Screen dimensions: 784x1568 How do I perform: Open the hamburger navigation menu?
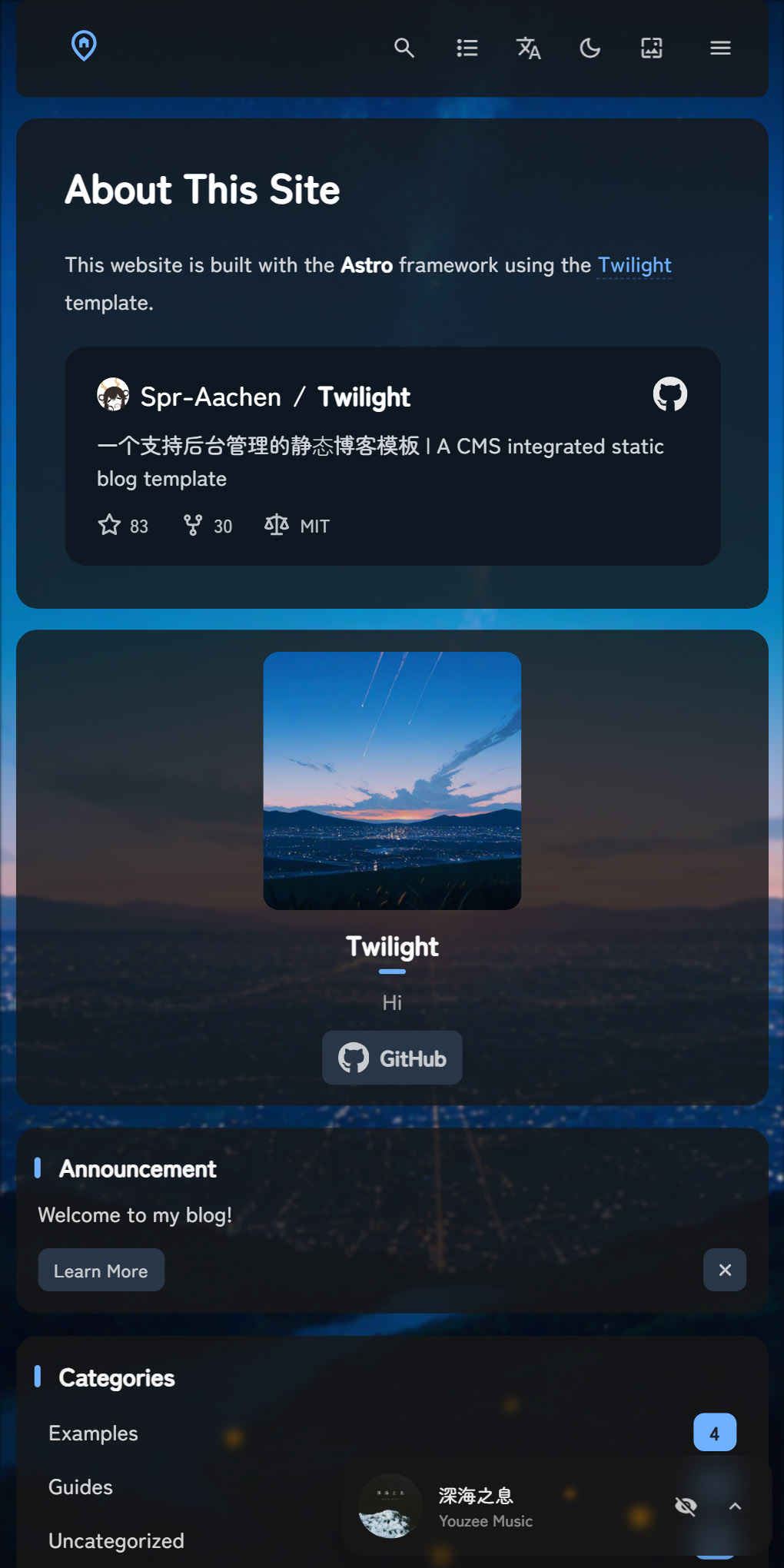pyautogui.click(x=720, y=48)
